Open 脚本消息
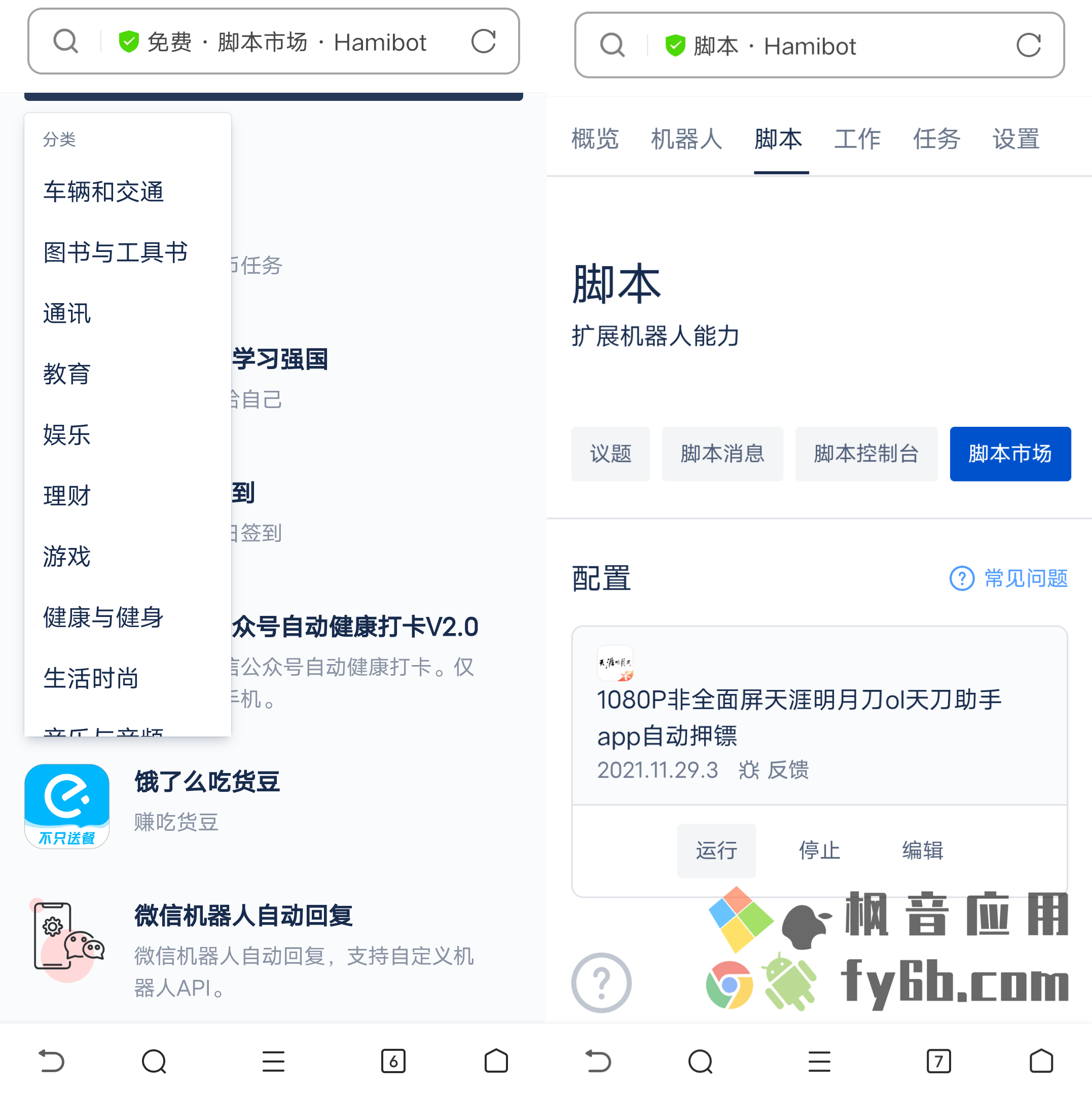The image size is (1092, 1099). [x=722, y=454]
